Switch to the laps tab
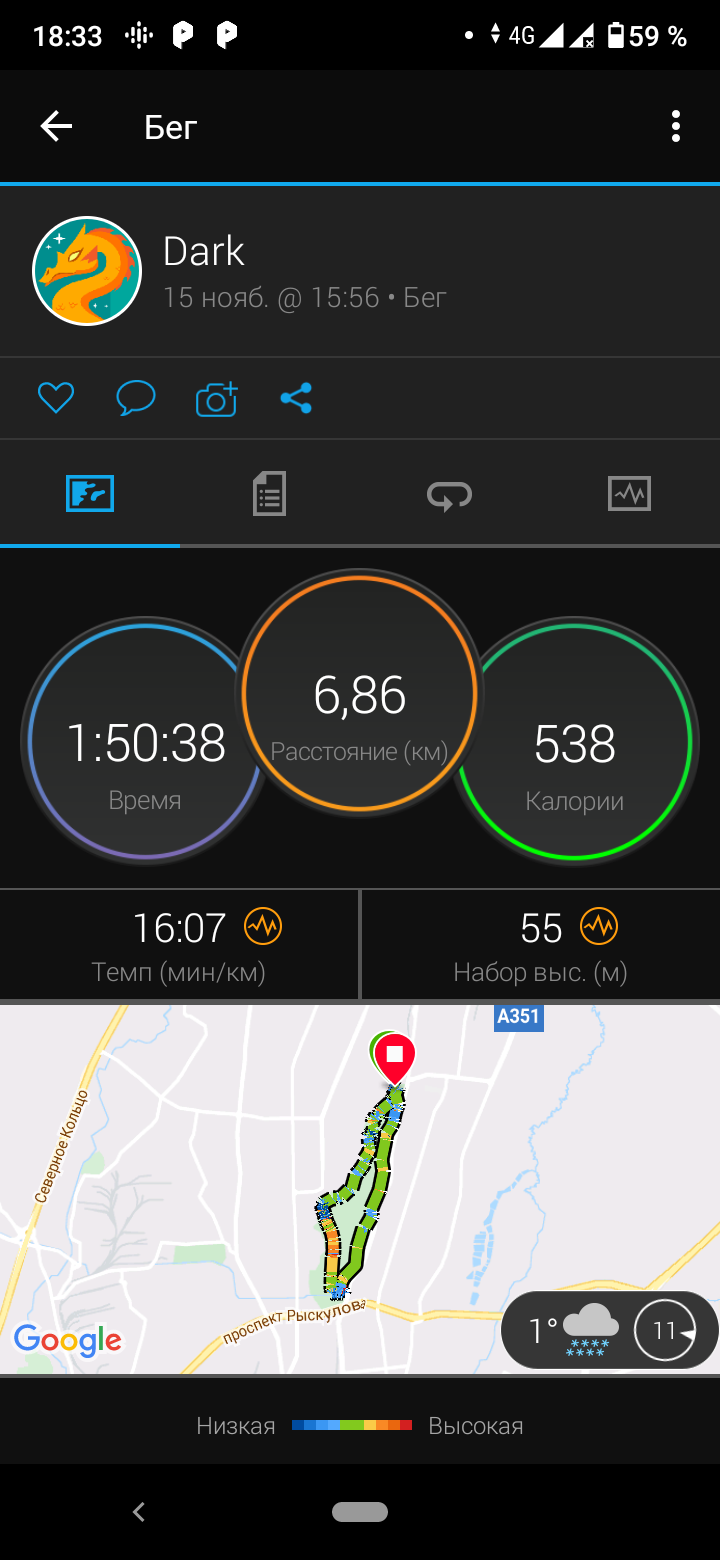The image size is (720, 1560). pyautogui.click(x=449, y=494)
